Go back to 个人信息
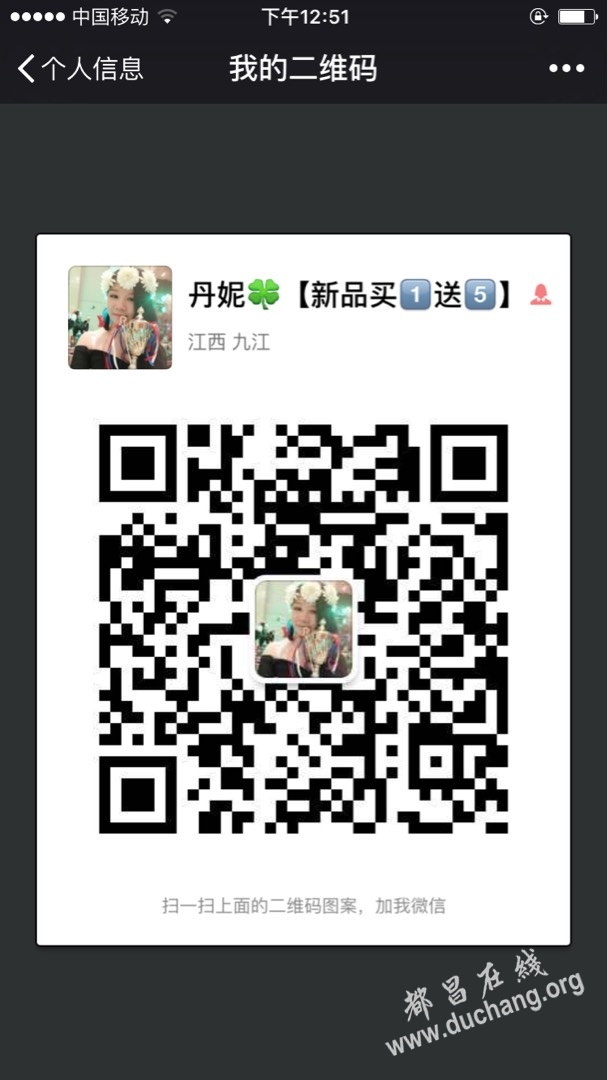The image size is (608, 1080). 80,69
